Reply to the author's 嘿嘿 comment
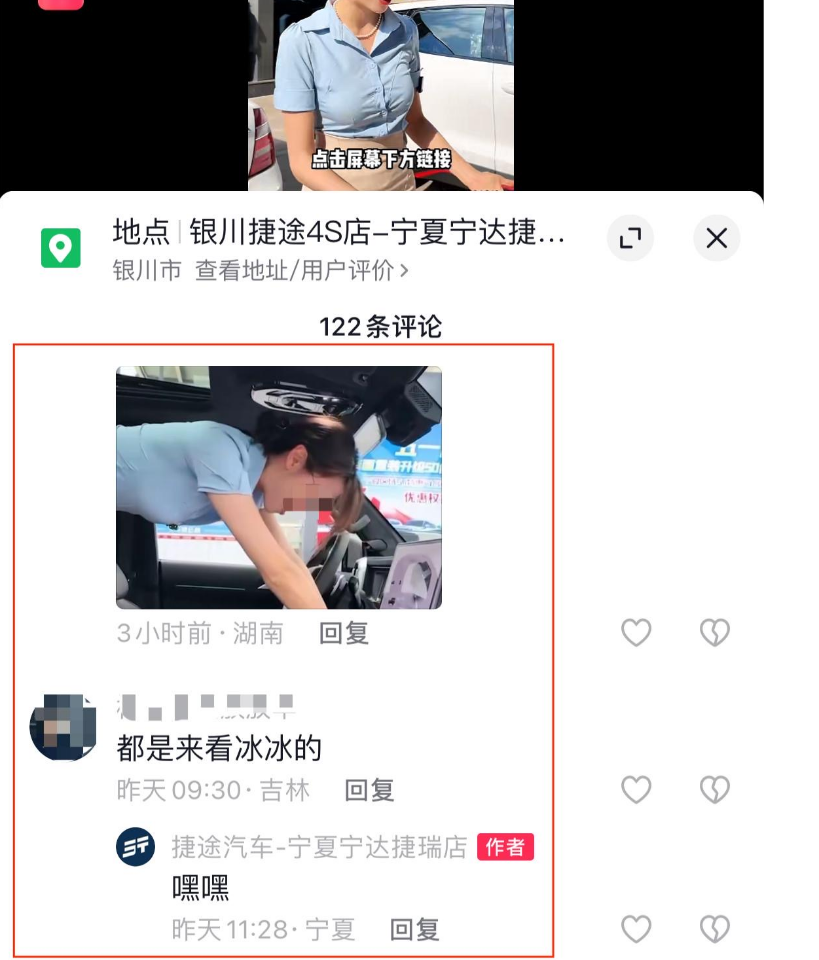The height and width of the screenshot is (960, 819). pyautogui.click(x=414, y=929)
